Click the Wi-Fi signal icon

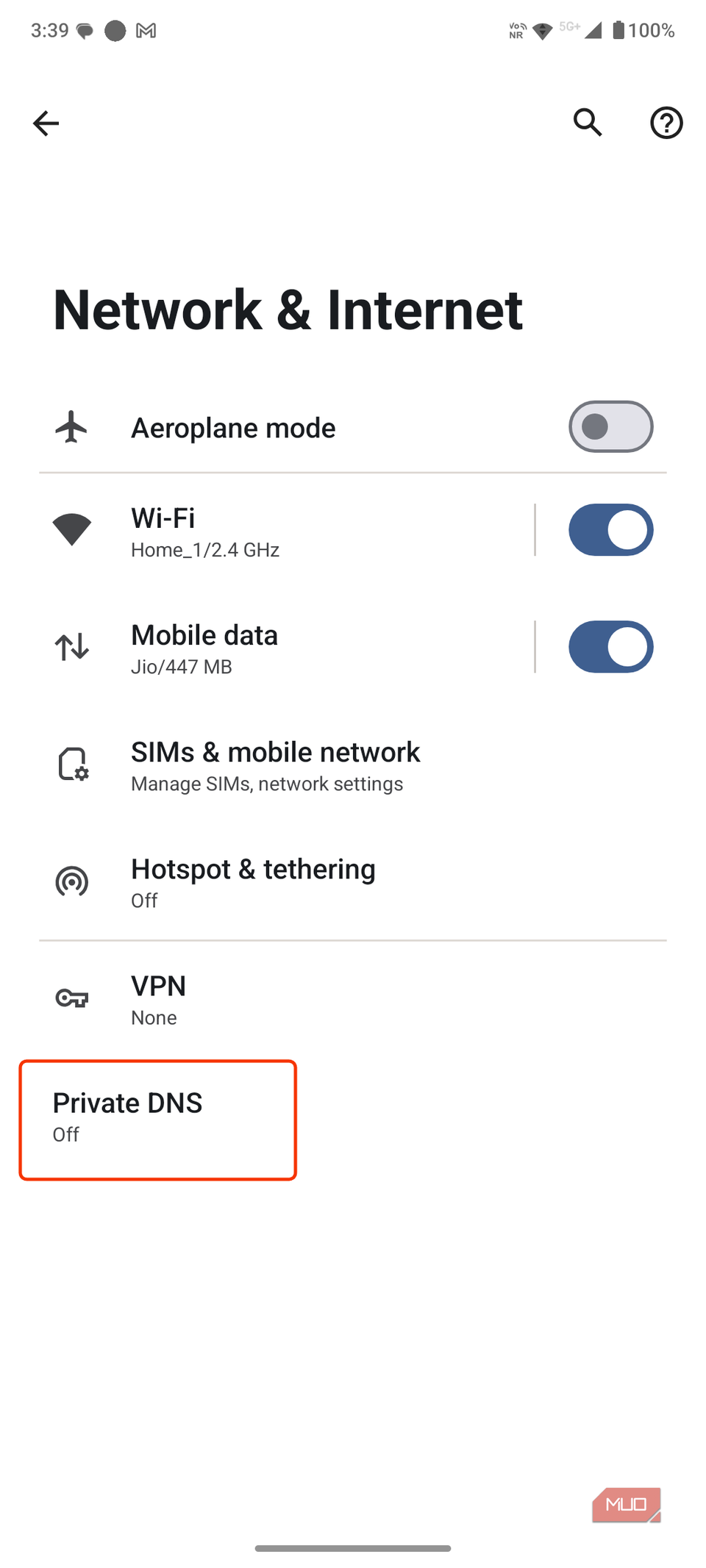(71, 529)
